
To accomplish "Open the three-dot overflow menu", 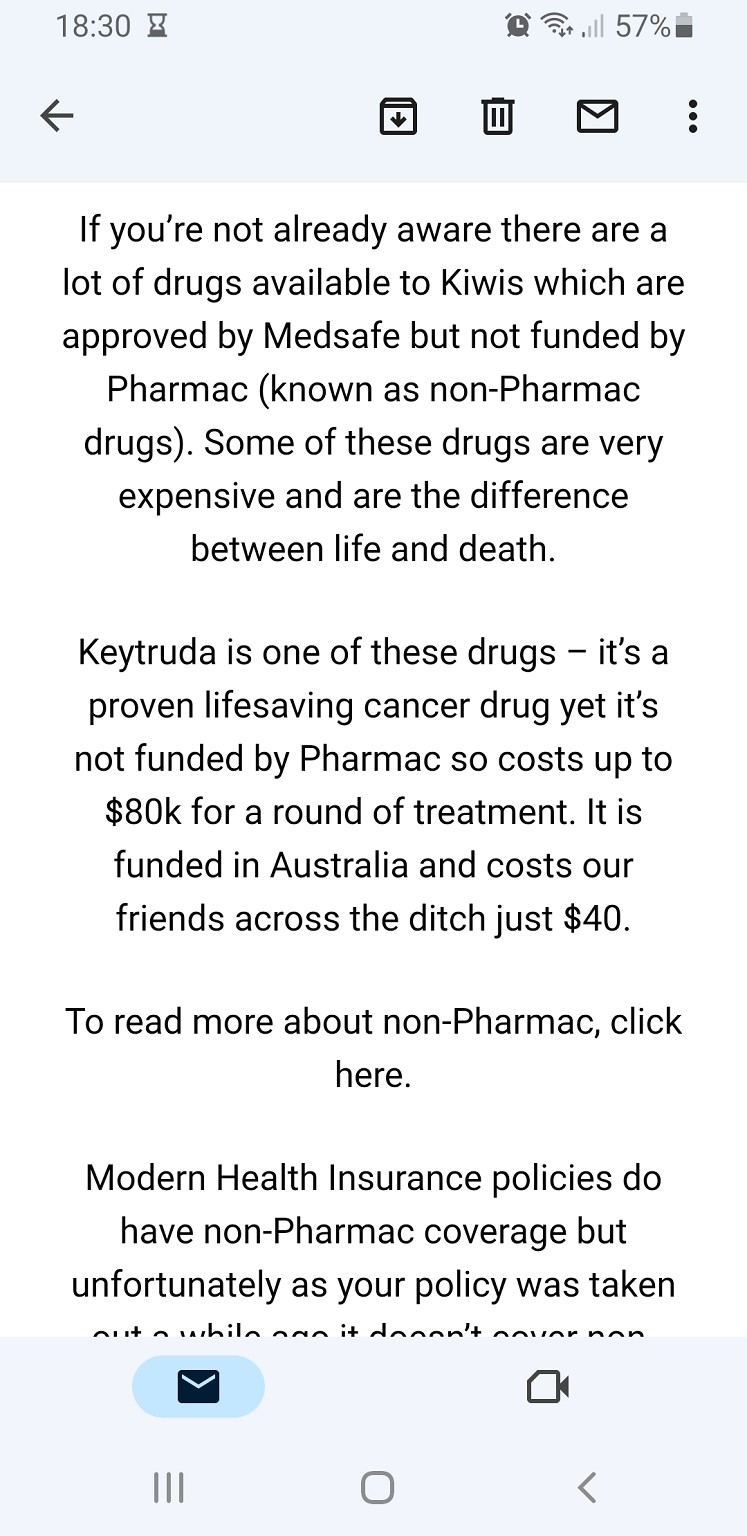I will point(692,117).
